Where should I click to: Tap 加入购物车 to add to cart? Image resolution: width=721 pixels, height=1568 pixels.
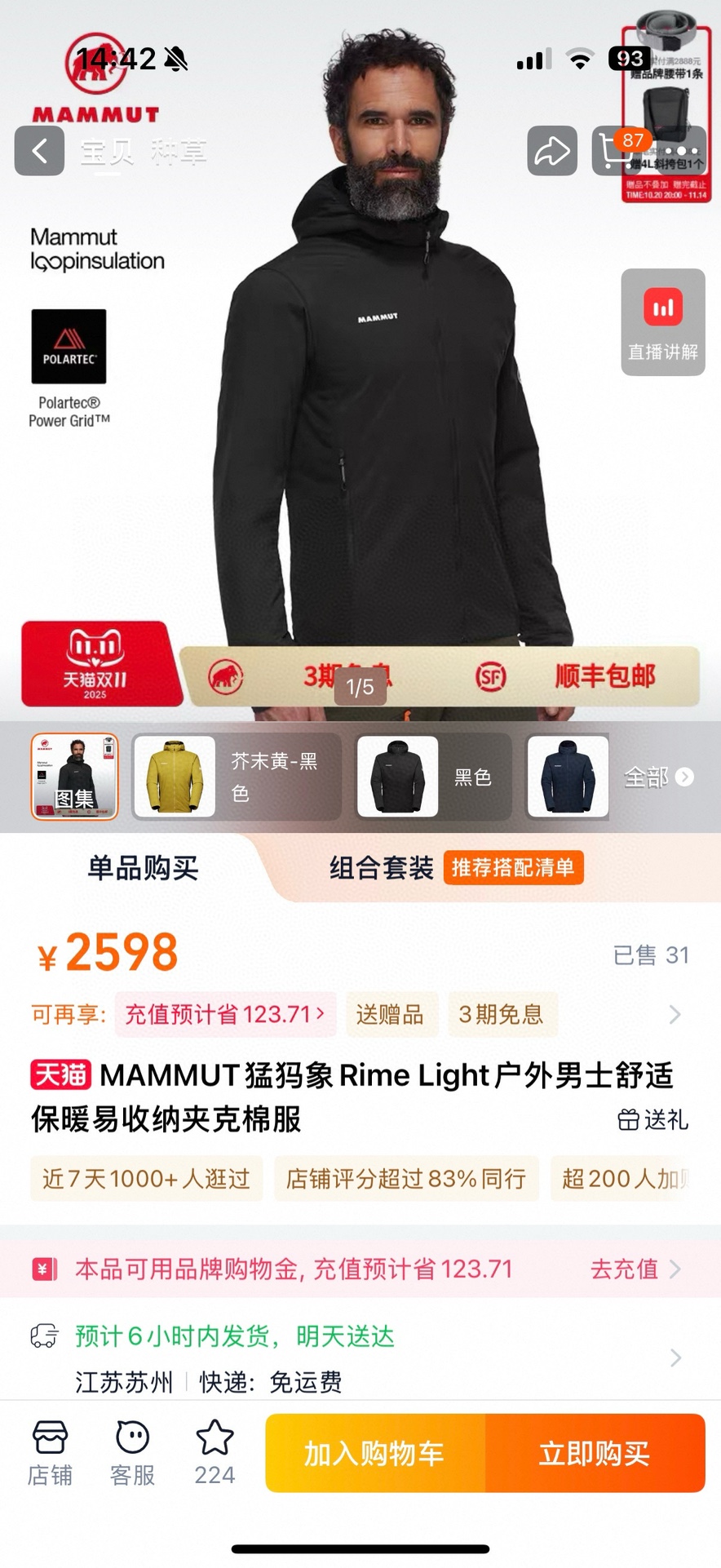pos(374,1453)
